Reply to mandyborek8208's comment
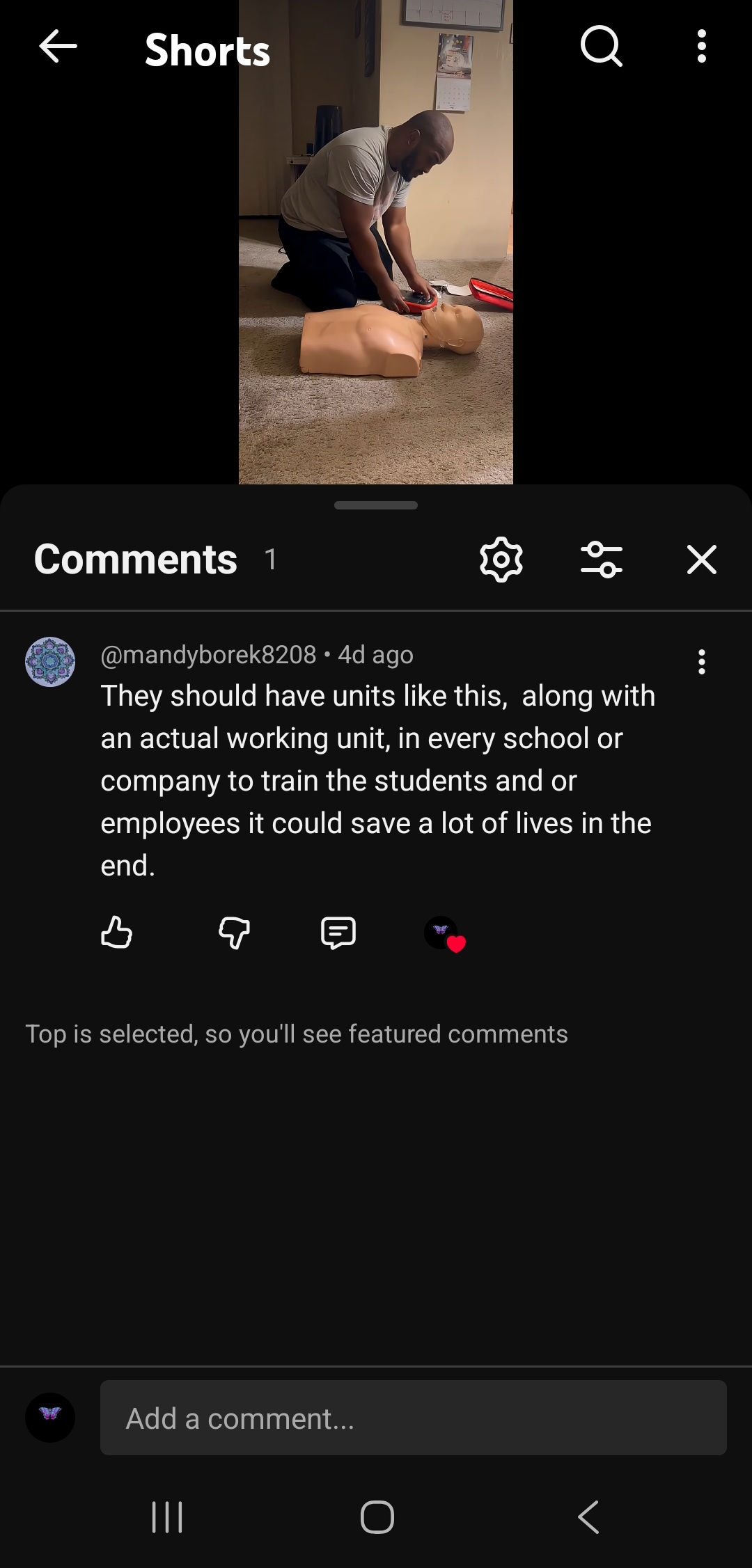The image size is (752, 1568). [338, 933]
